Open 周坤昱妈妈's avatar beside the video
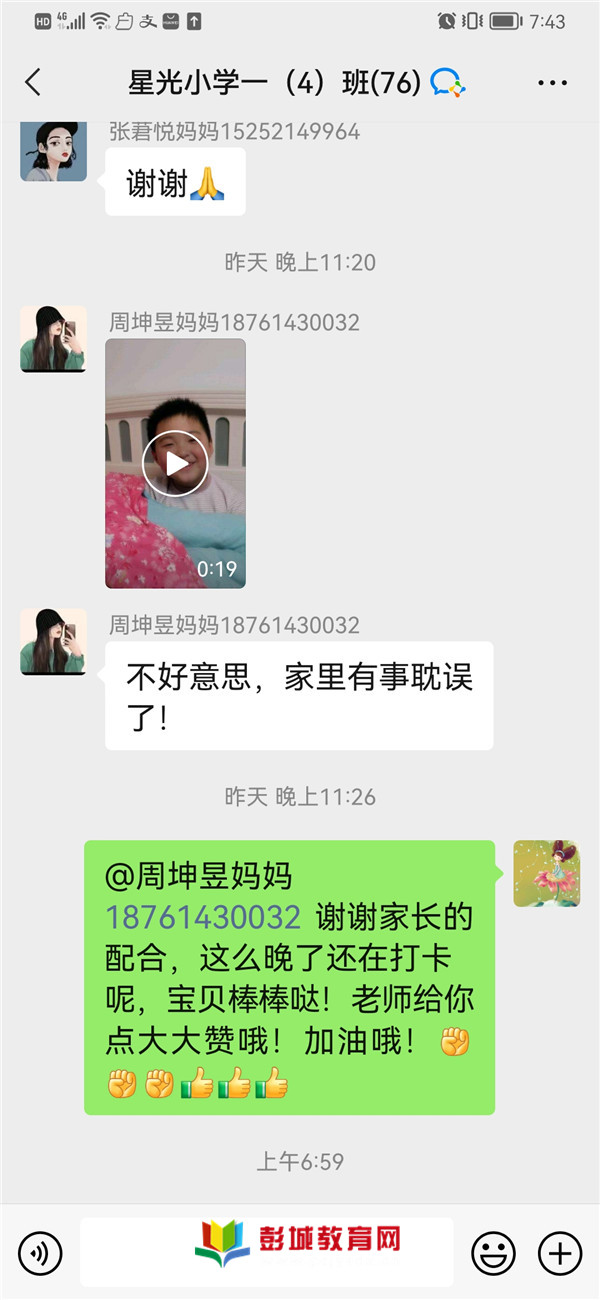Screen dimensions: 600x1300 coord(54,339)
